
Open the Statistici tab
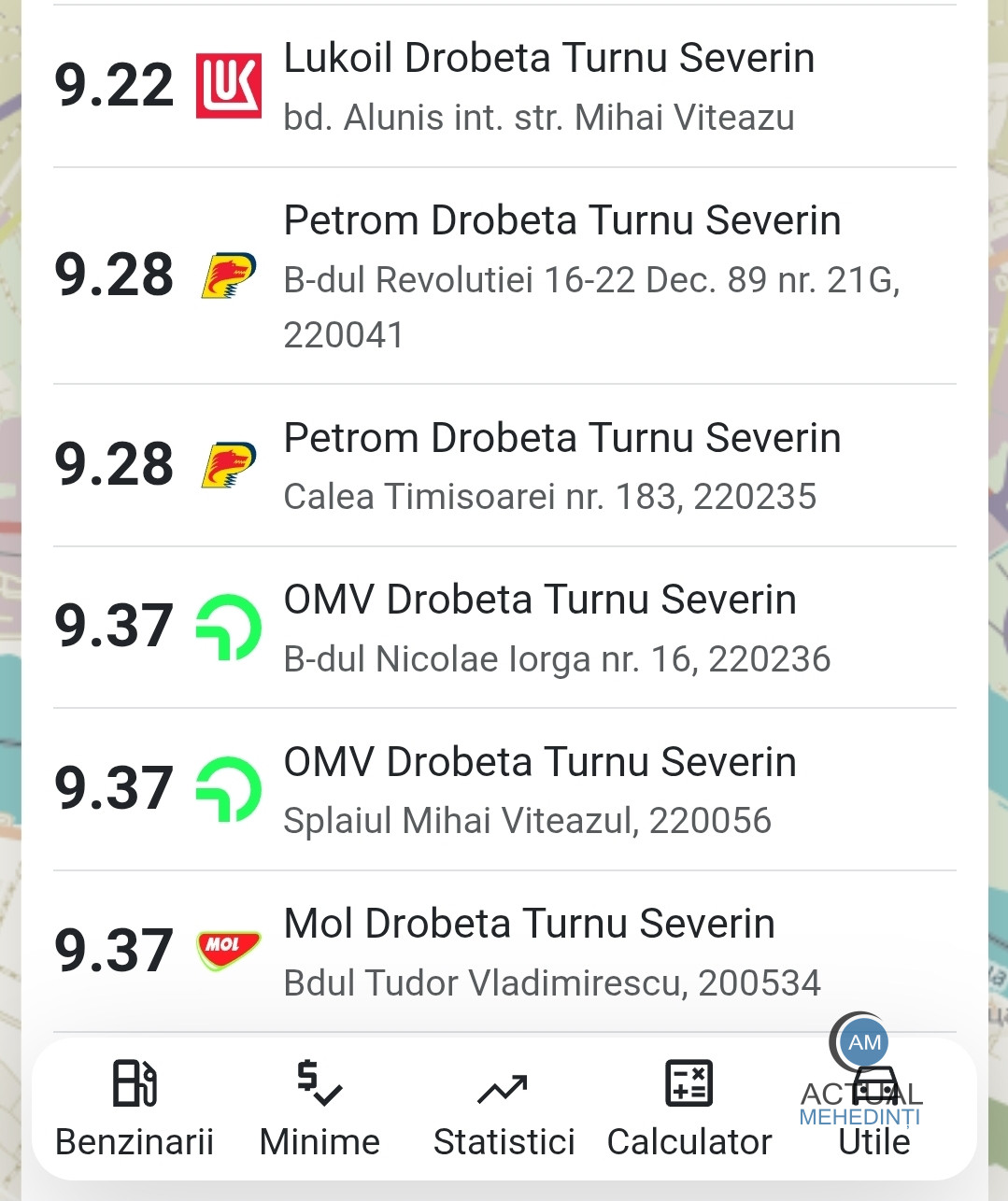tap(504, 1109)
